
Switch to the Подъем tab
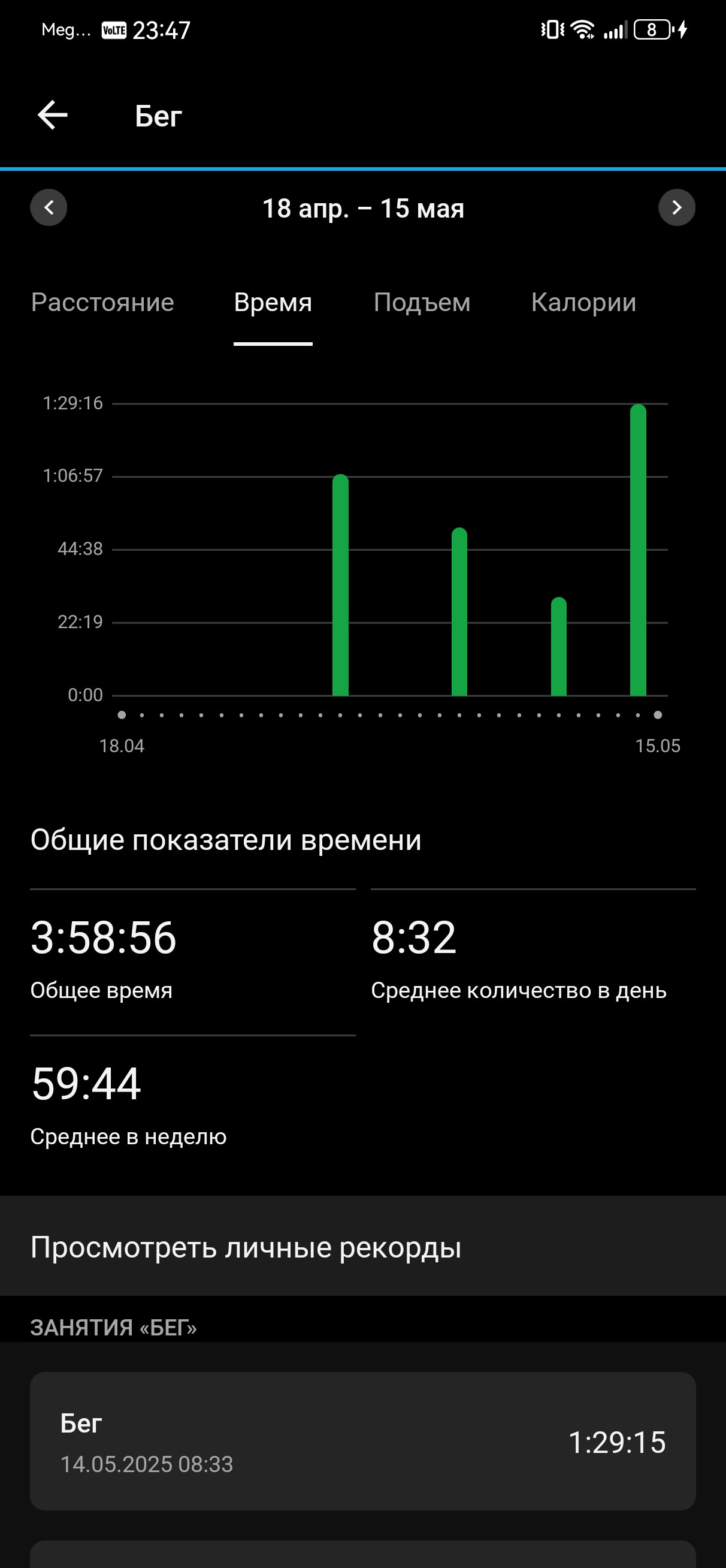point(422,303)
